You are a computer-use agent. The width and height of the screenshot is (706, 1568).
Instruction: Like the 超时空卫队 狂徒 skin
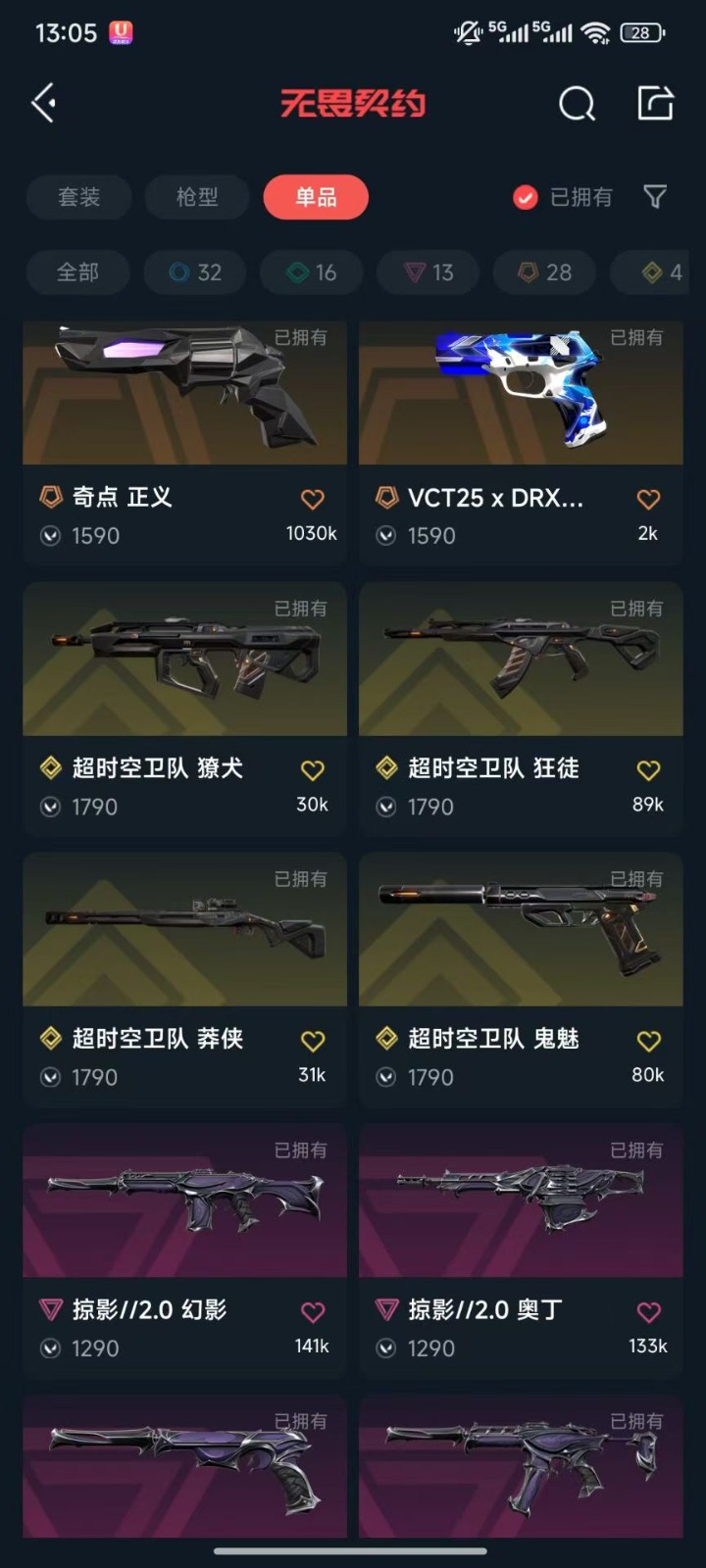pos(648,770)
